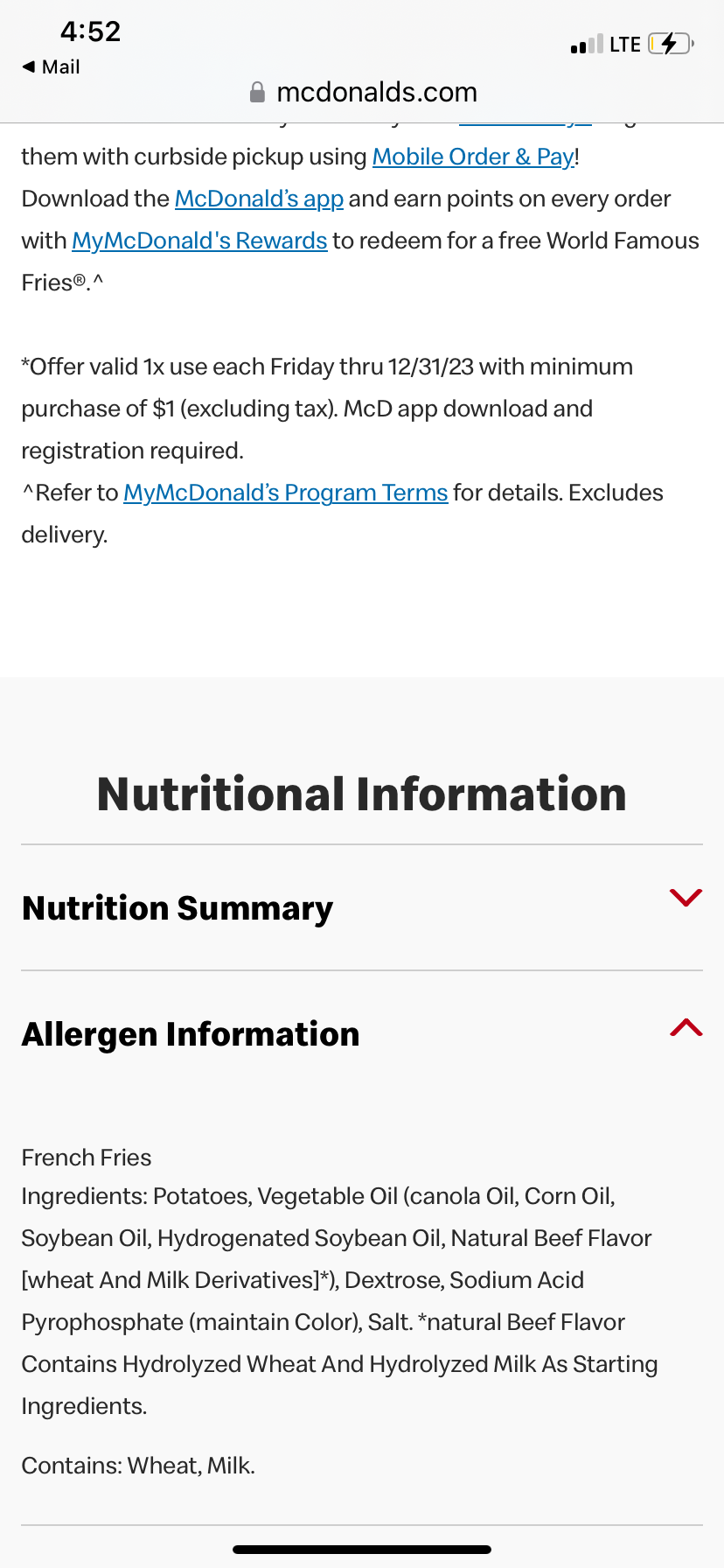Open the Mobile Order & Pay link
Screen dimensions: 724x1568
pos(473,157)
